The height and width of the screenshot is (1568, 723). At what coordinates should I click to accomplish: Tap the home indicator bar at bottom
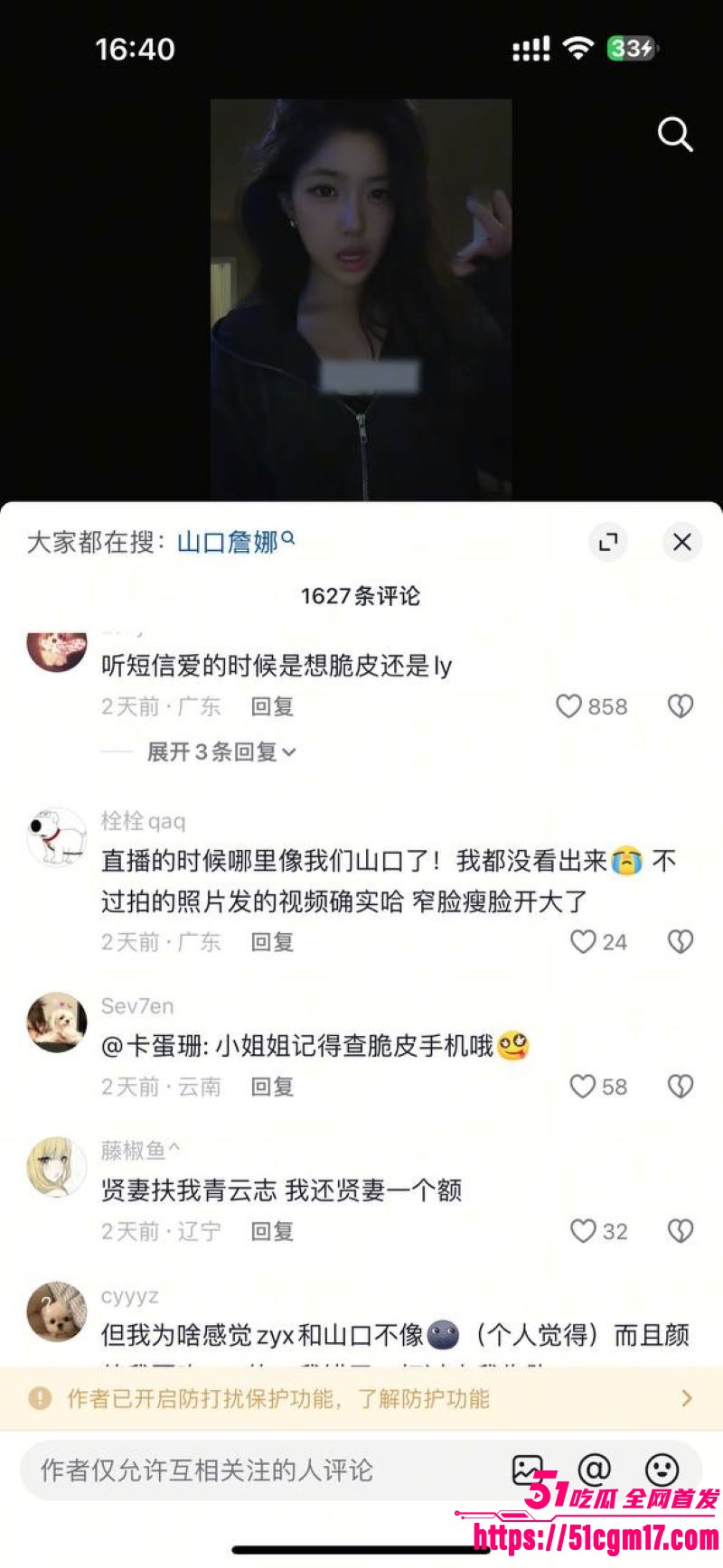(361, 1549)
